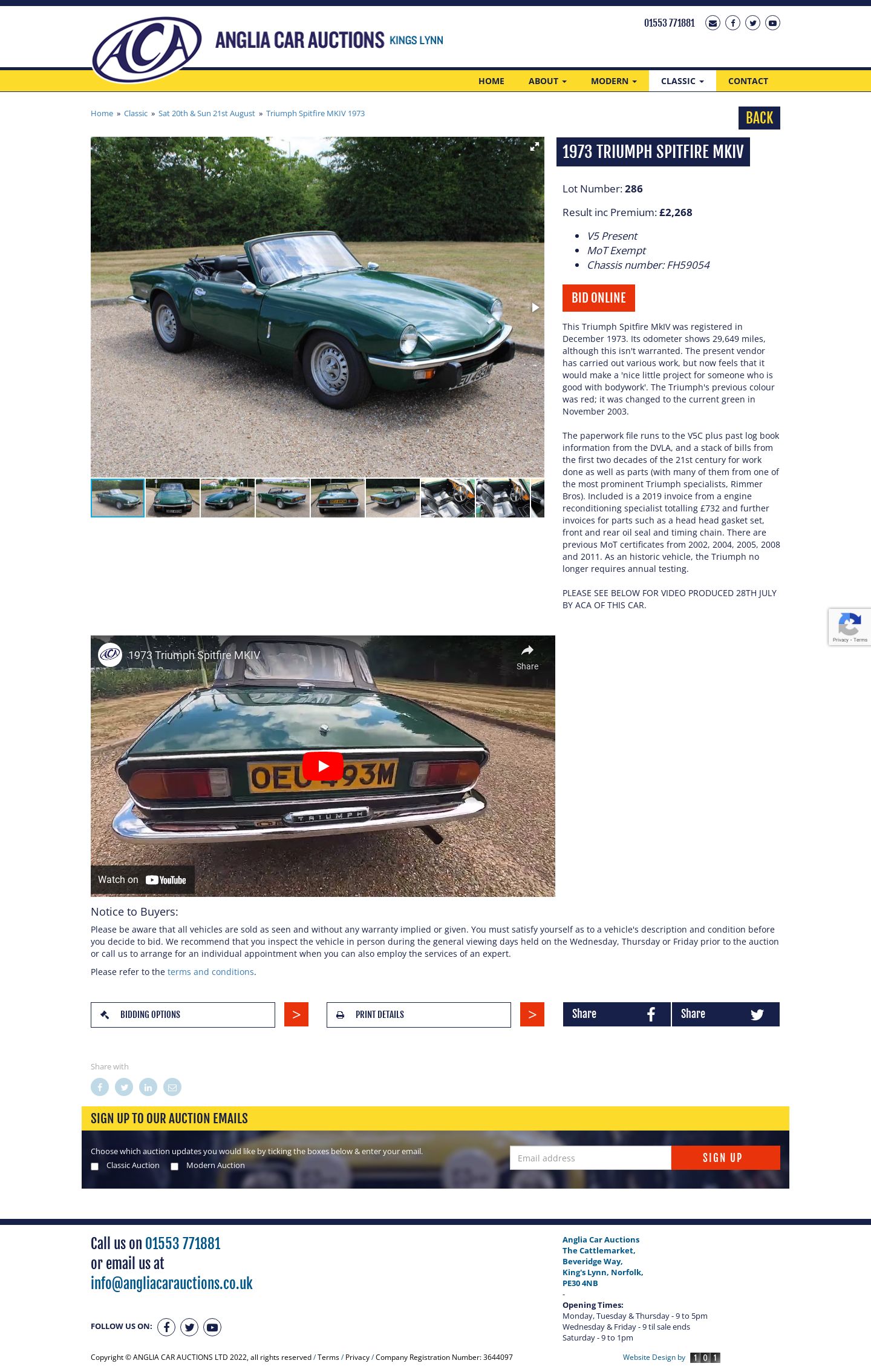Tick the Modern Auction checkbox
The width and height of the screenshot is (871, 1372).
pyautogui.click(x=175, y=1166)
